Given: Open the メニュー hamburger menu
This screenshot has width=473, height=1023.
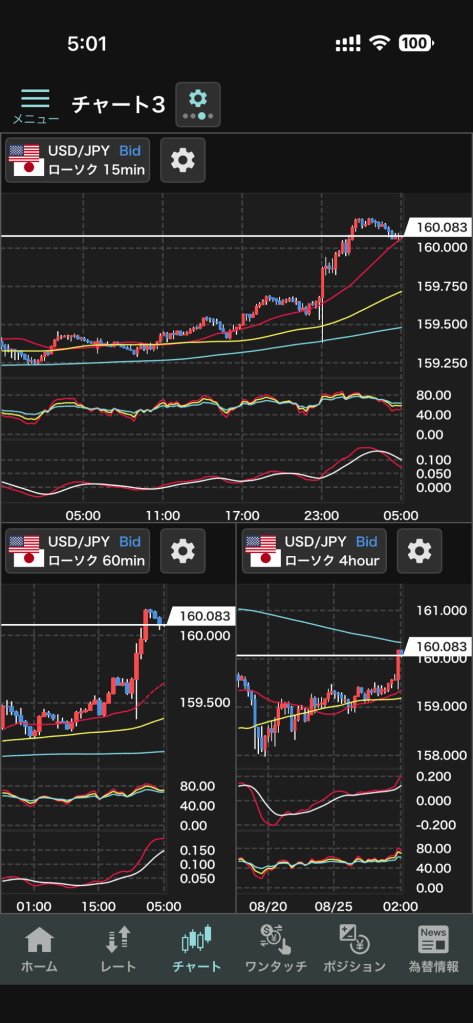Looking at the screenshot, I should pos(36,106).
